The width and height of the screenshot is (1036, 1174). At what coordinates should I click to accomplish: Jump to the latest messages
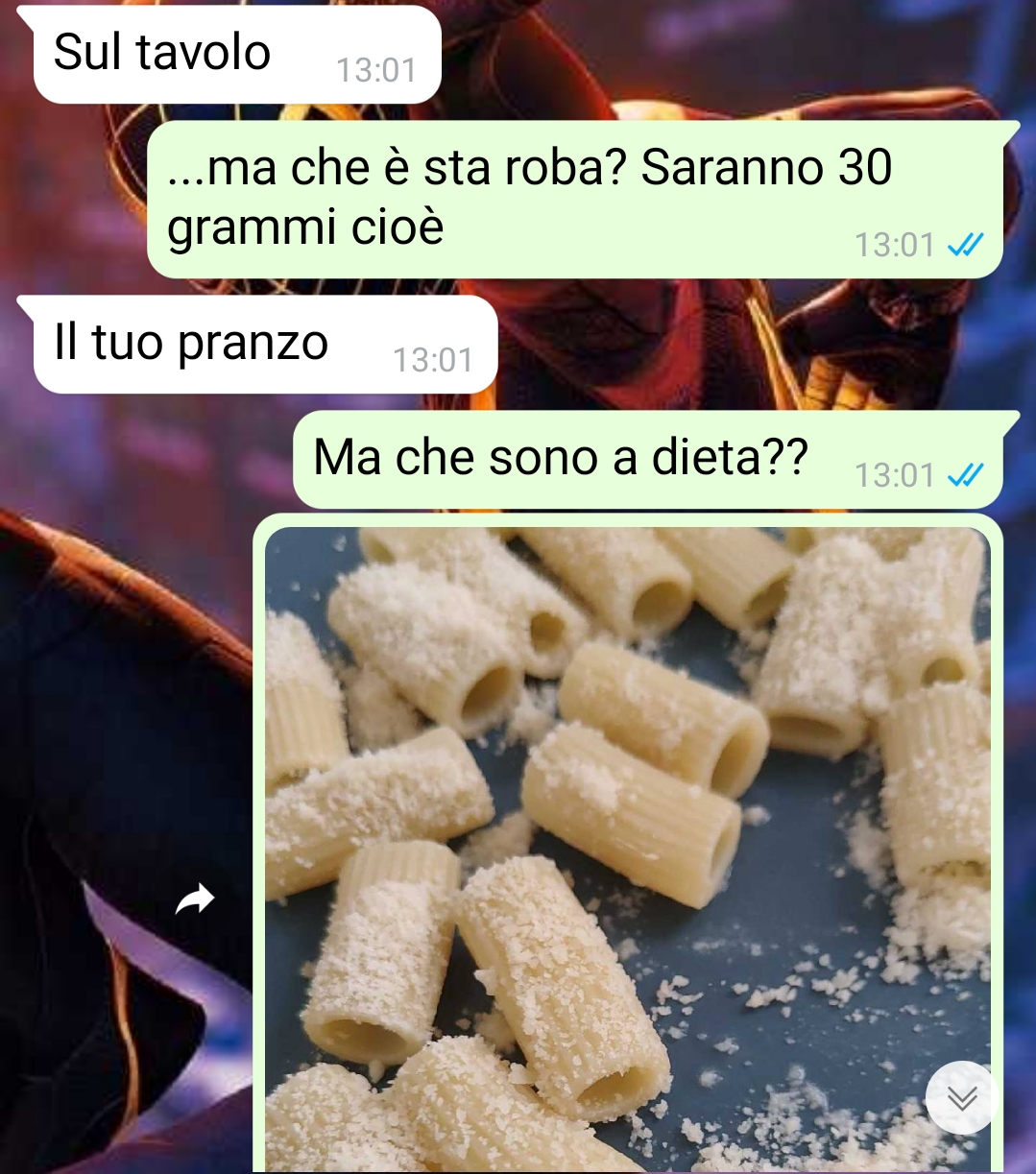point(962,1097)
